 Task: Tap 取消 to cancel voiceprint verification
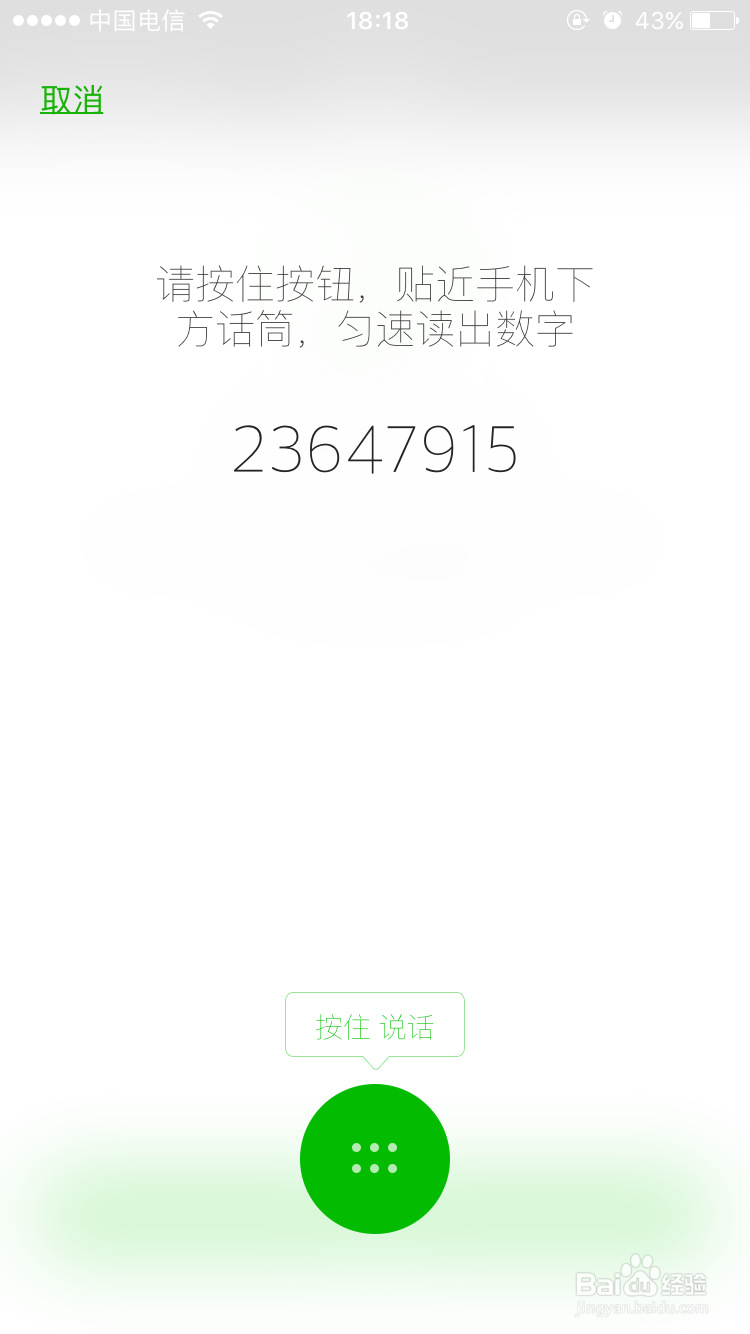pyautogui.click(x=71, y=99)
